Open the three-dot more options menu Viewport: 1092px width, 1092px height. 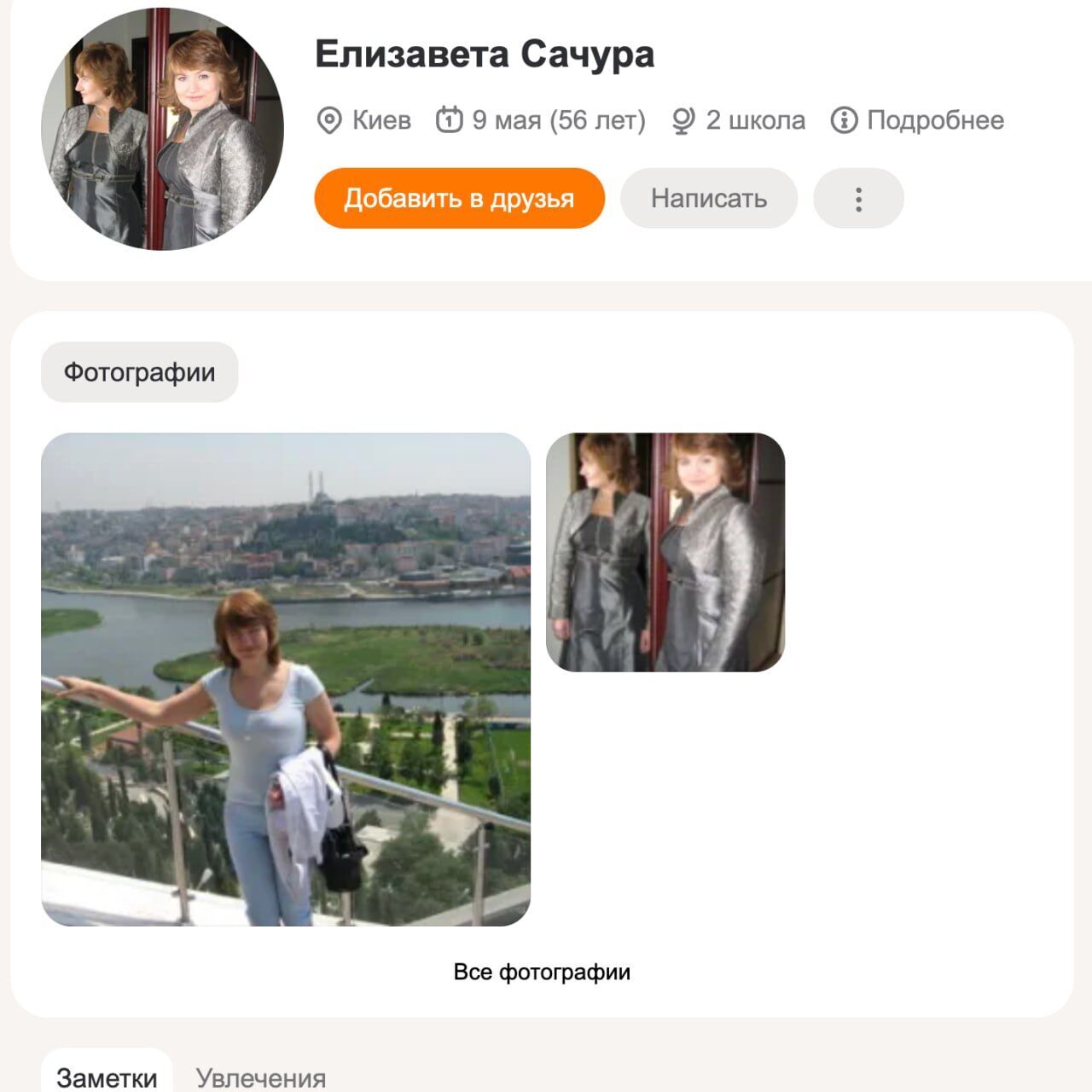coord(858,199)
